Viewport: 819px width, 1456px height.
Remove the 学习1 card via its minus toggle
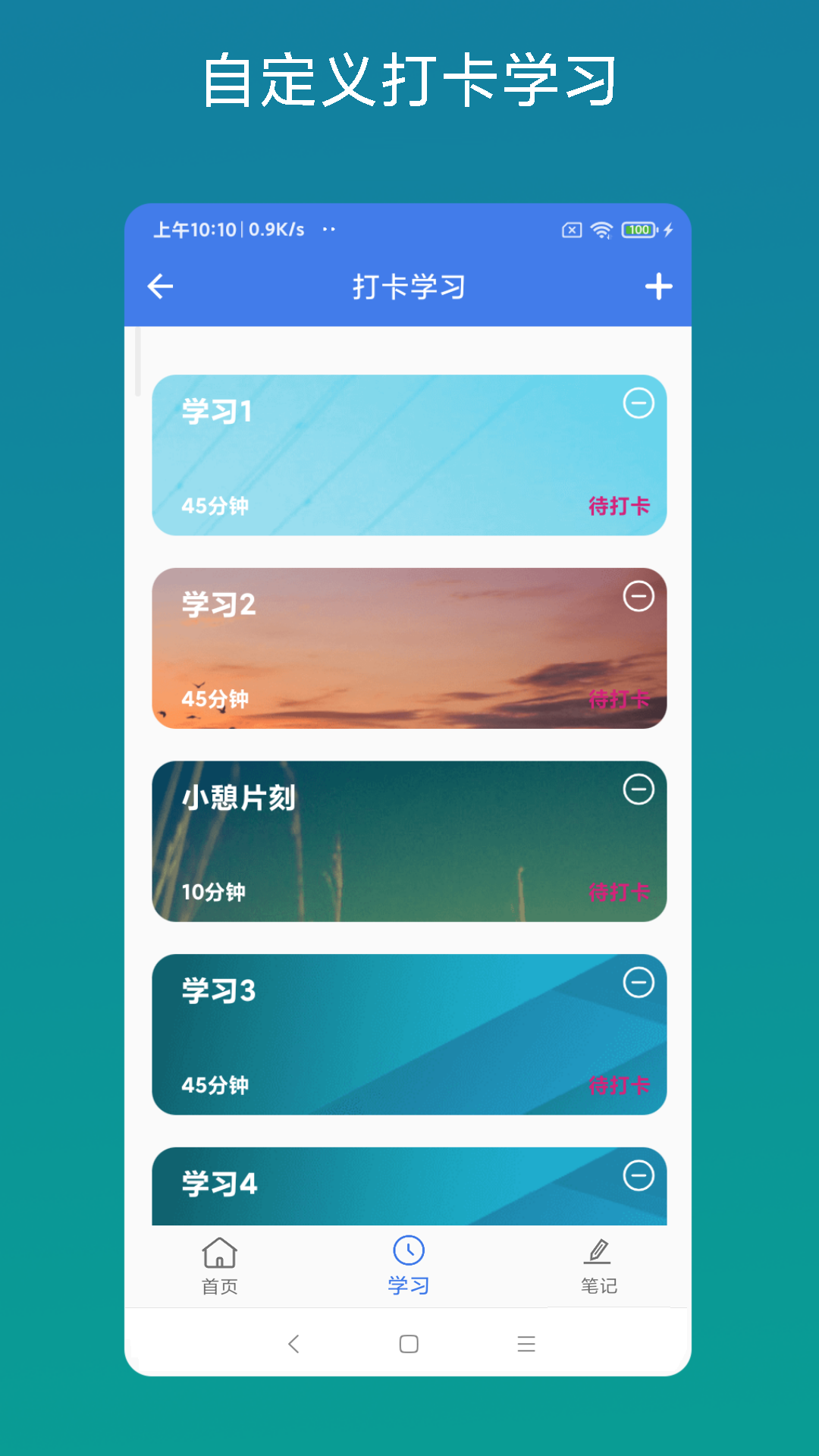coord(638,404)
